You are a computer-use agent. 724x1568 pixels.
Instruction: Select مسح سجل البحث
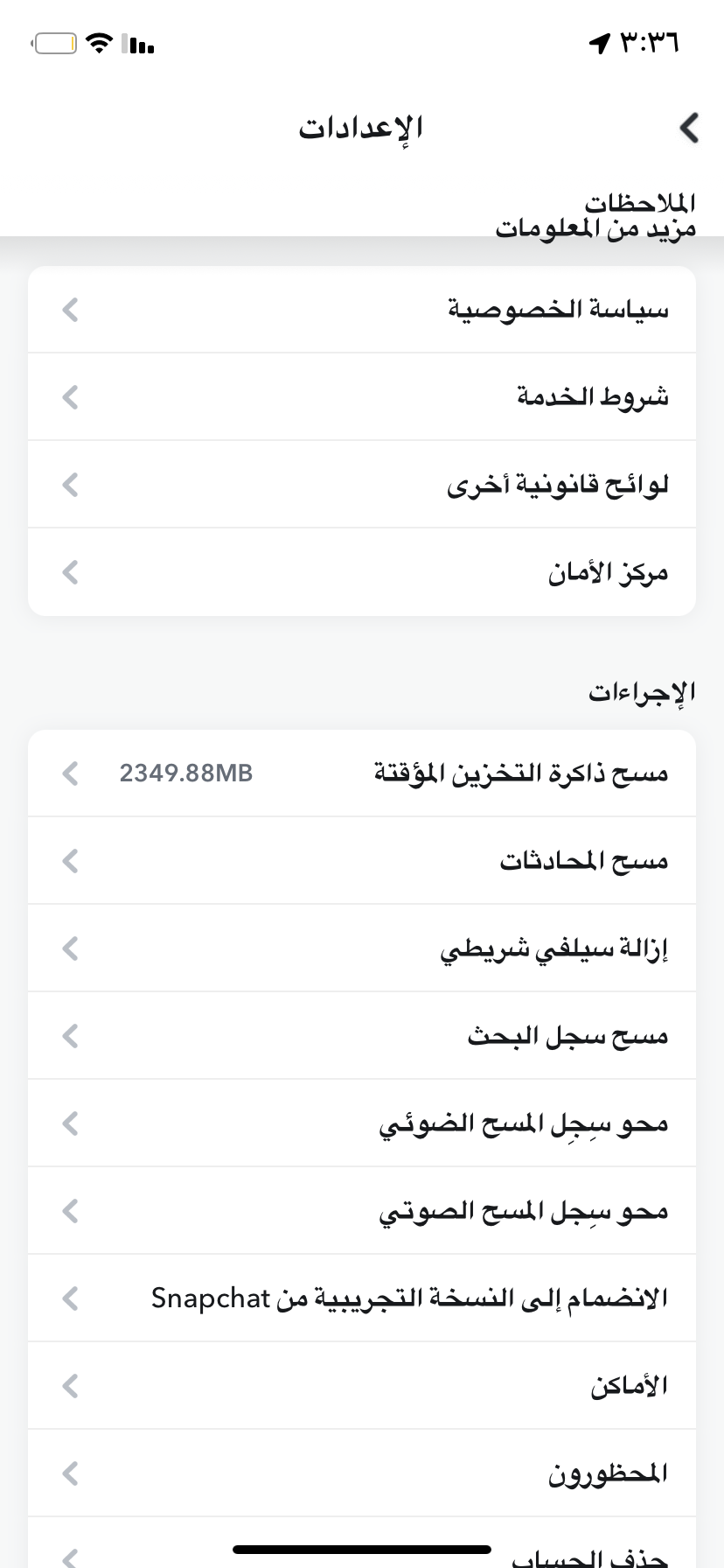pos(362,1036)
